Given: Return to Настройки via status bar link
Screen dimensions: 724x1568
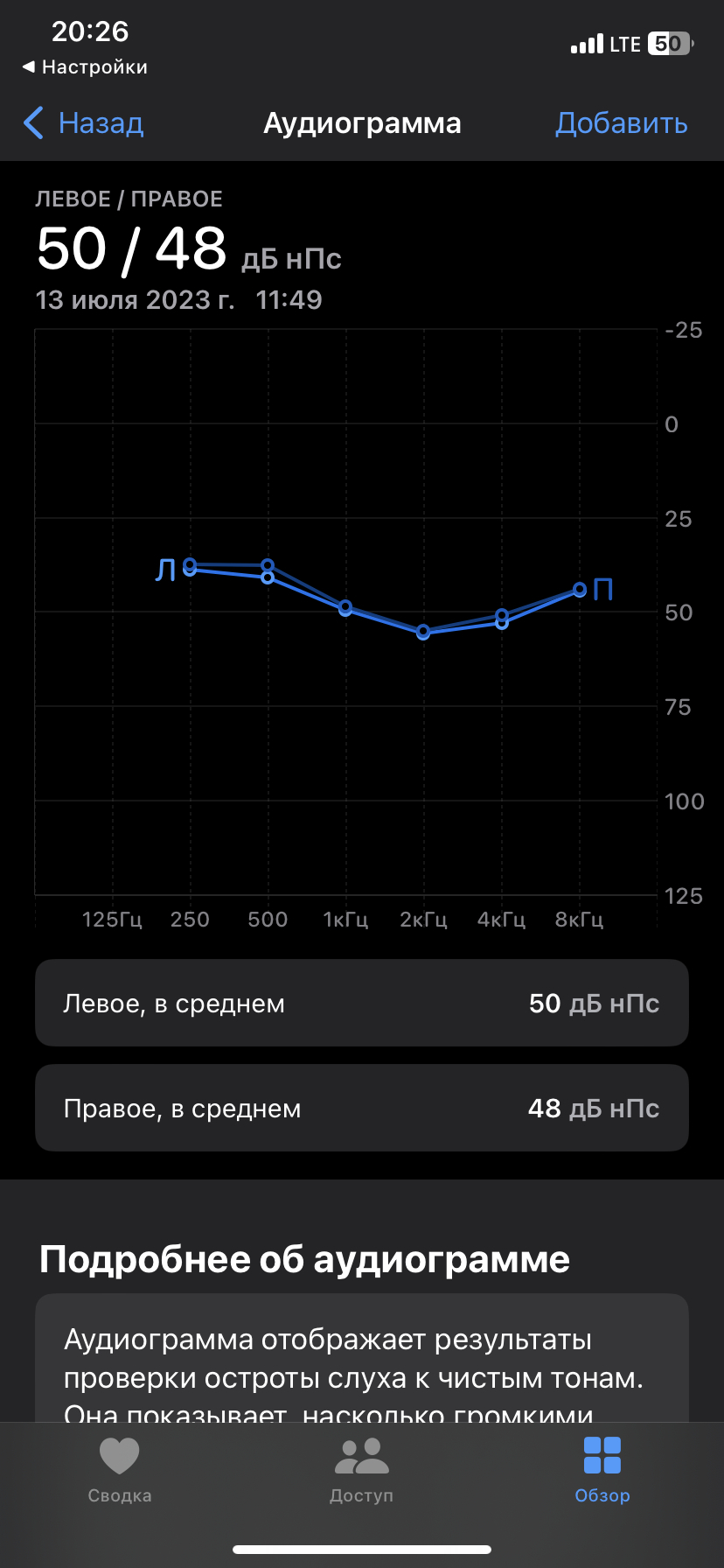Looking at the screenshot, I should click(85, 67).
